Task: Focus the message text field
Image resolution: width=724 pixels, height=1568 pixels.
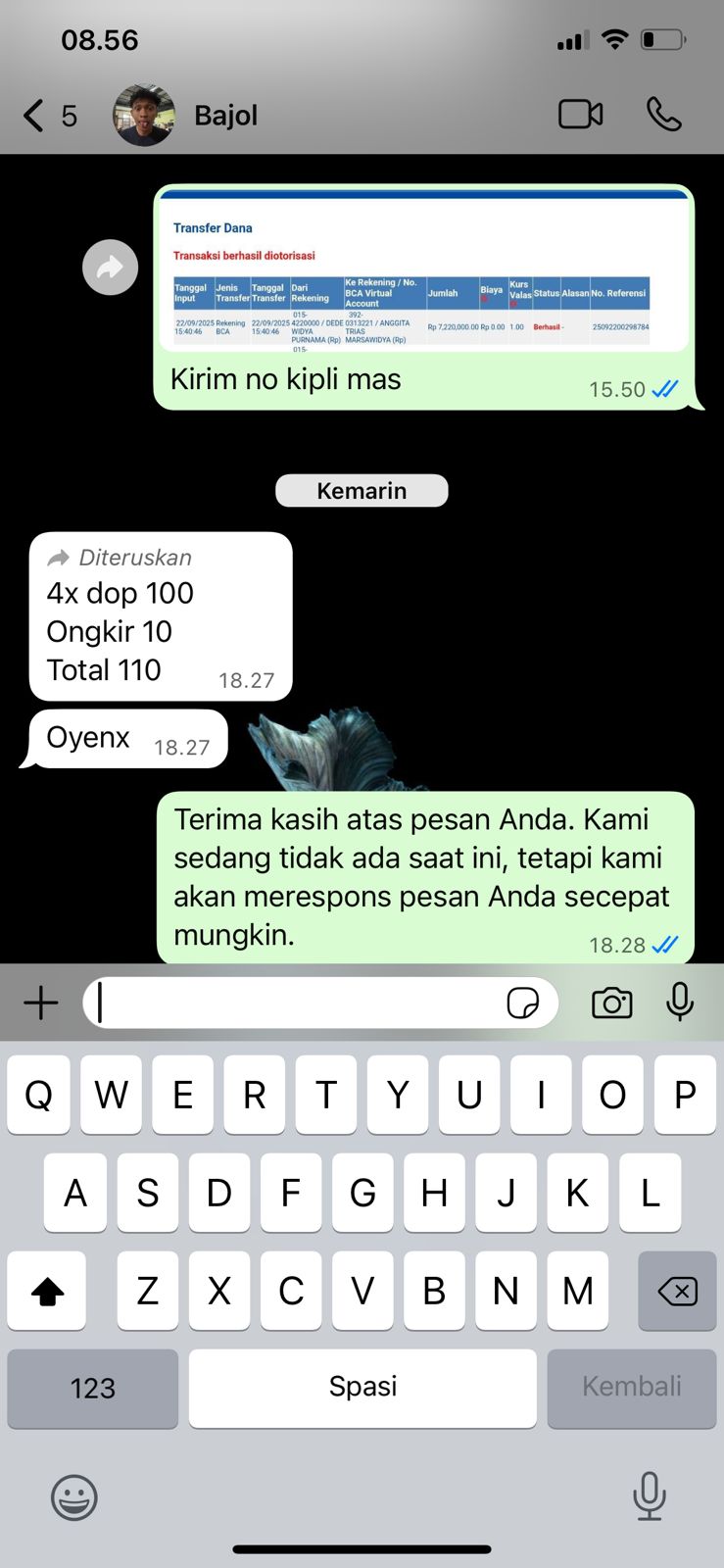Action: point(294,1003)
